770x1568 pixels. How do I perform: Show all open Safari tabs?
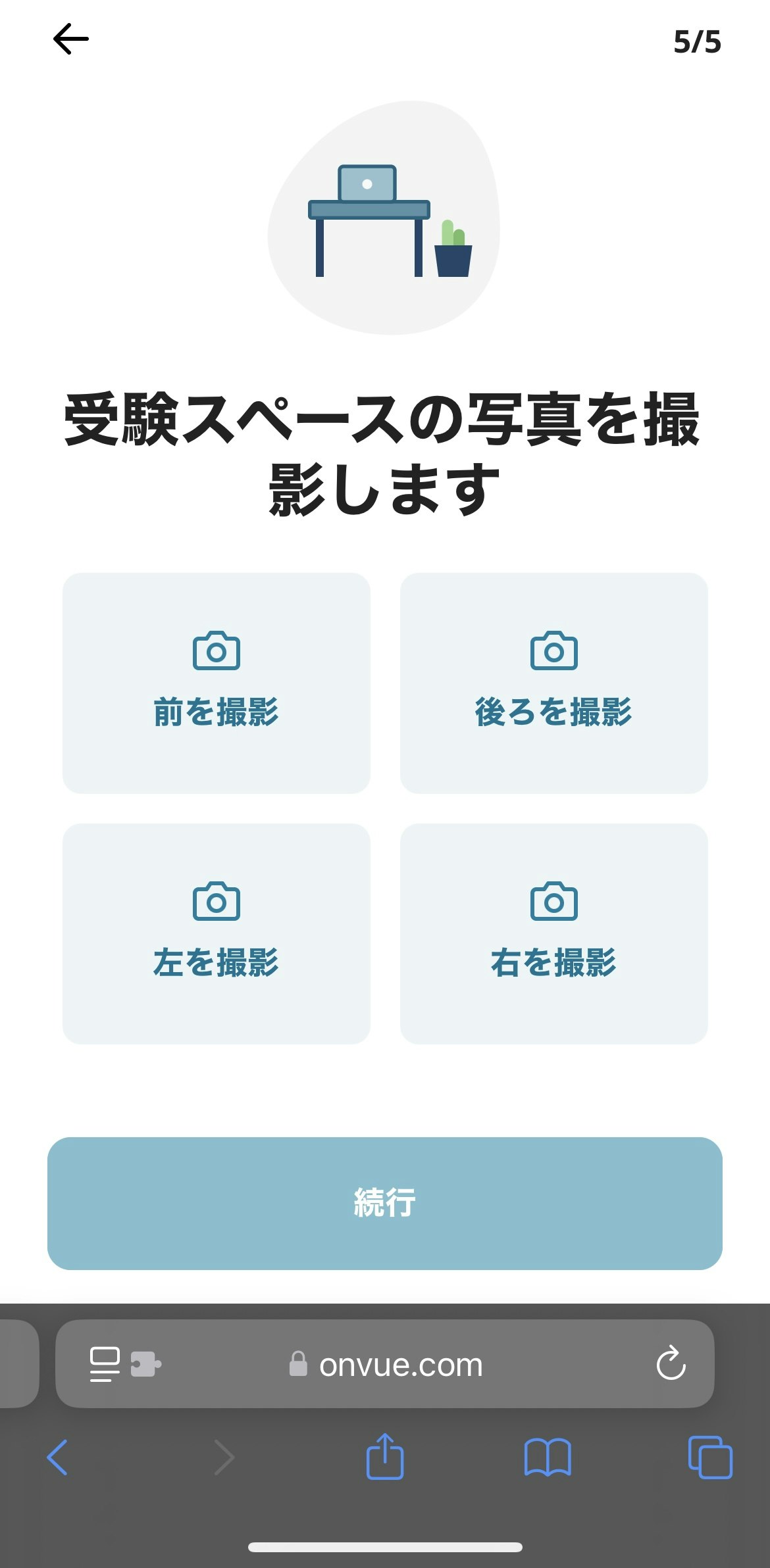(709, 1458)
